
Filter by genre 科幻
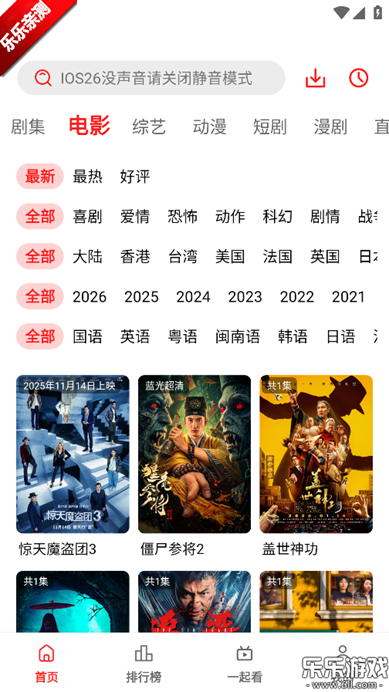pos(277,216)
